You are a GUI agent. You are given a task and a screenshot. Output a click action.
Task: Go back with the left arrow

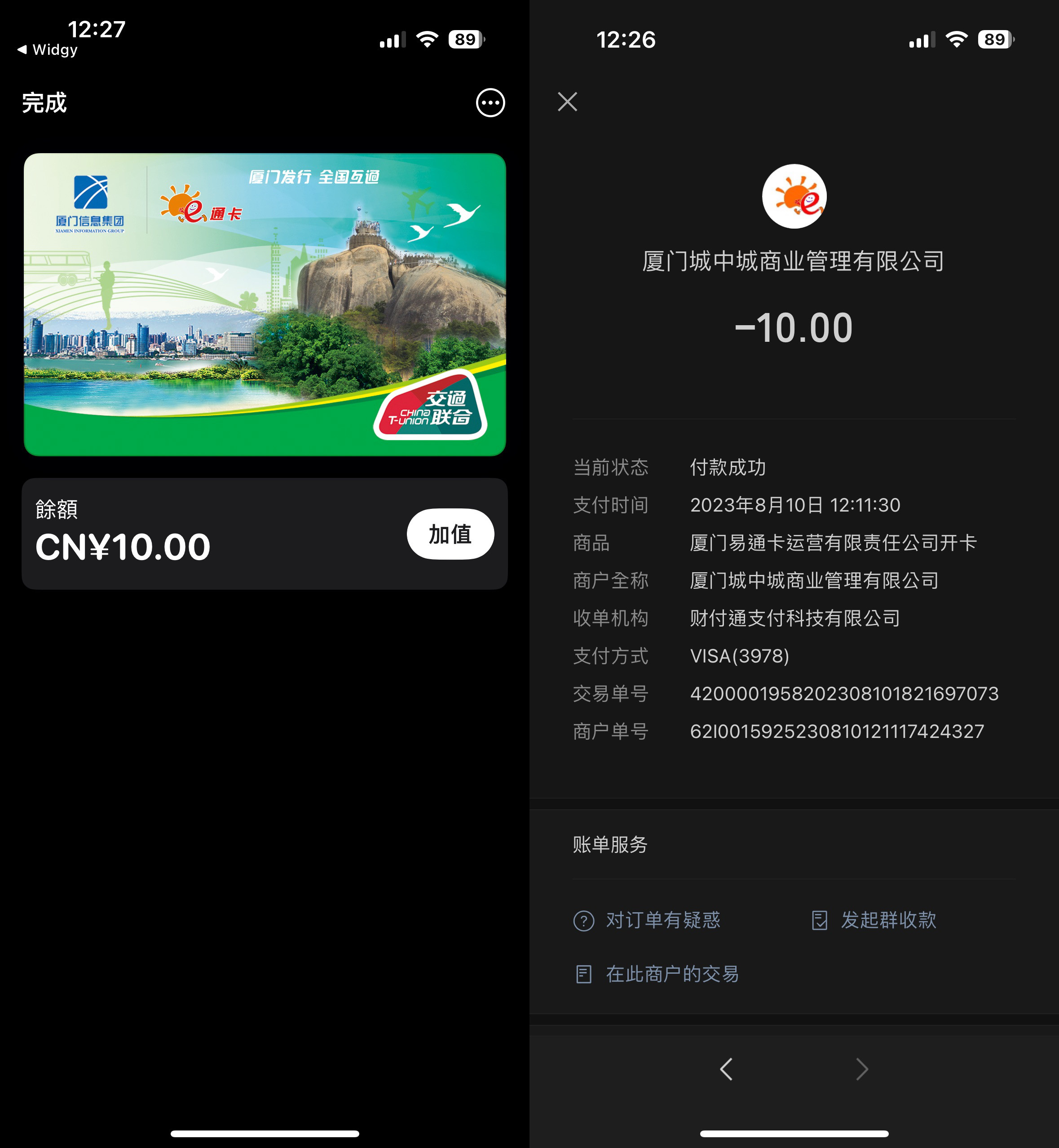[x=726, y=1069]
